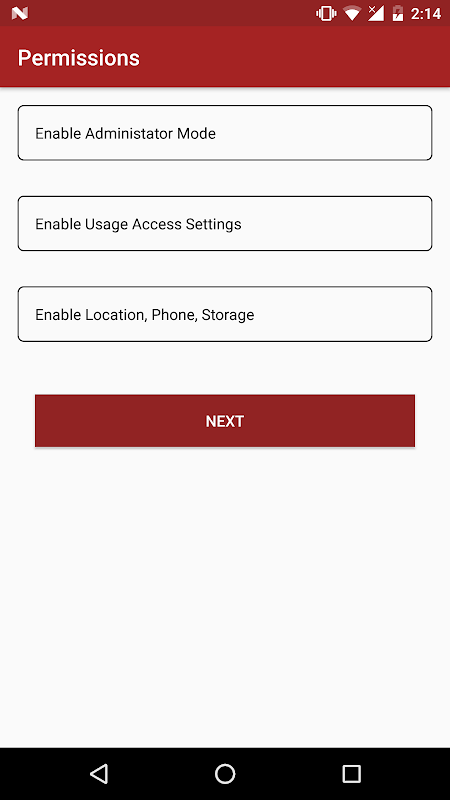The width and height of the screenshot is (450, 800).
Task: Open Enable Usage Access Settings
Action: click(x=225, y=223)
